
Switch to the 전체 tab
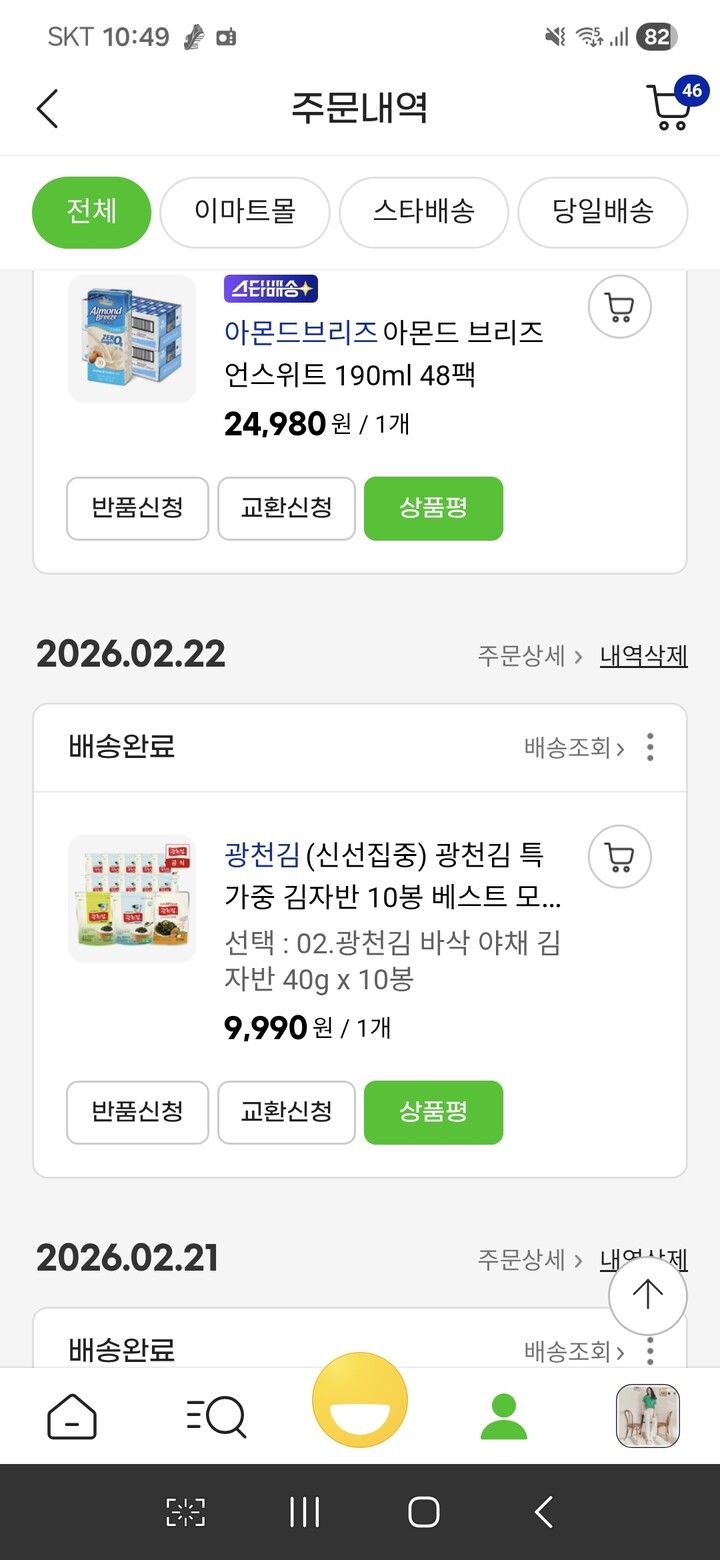click(91, 212)
